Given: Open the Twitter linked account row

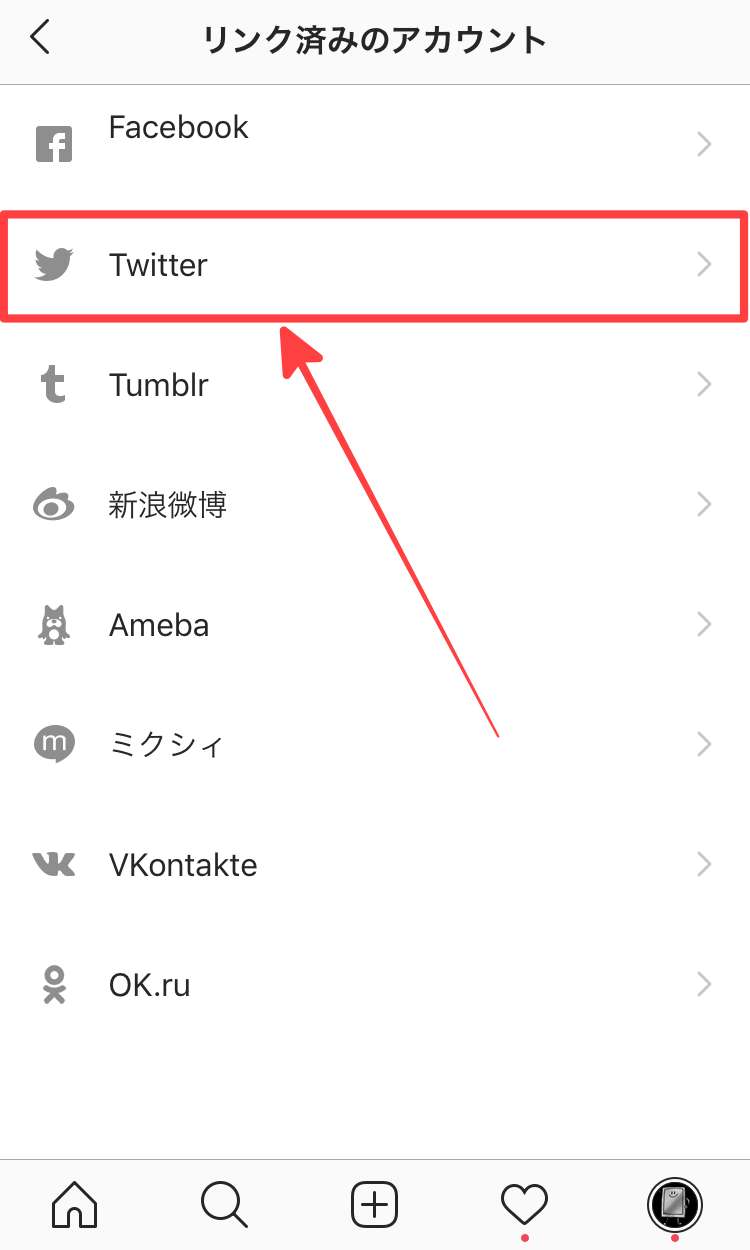Looking at the screenshot, I should pyautogui.click(x=375, y=265).
